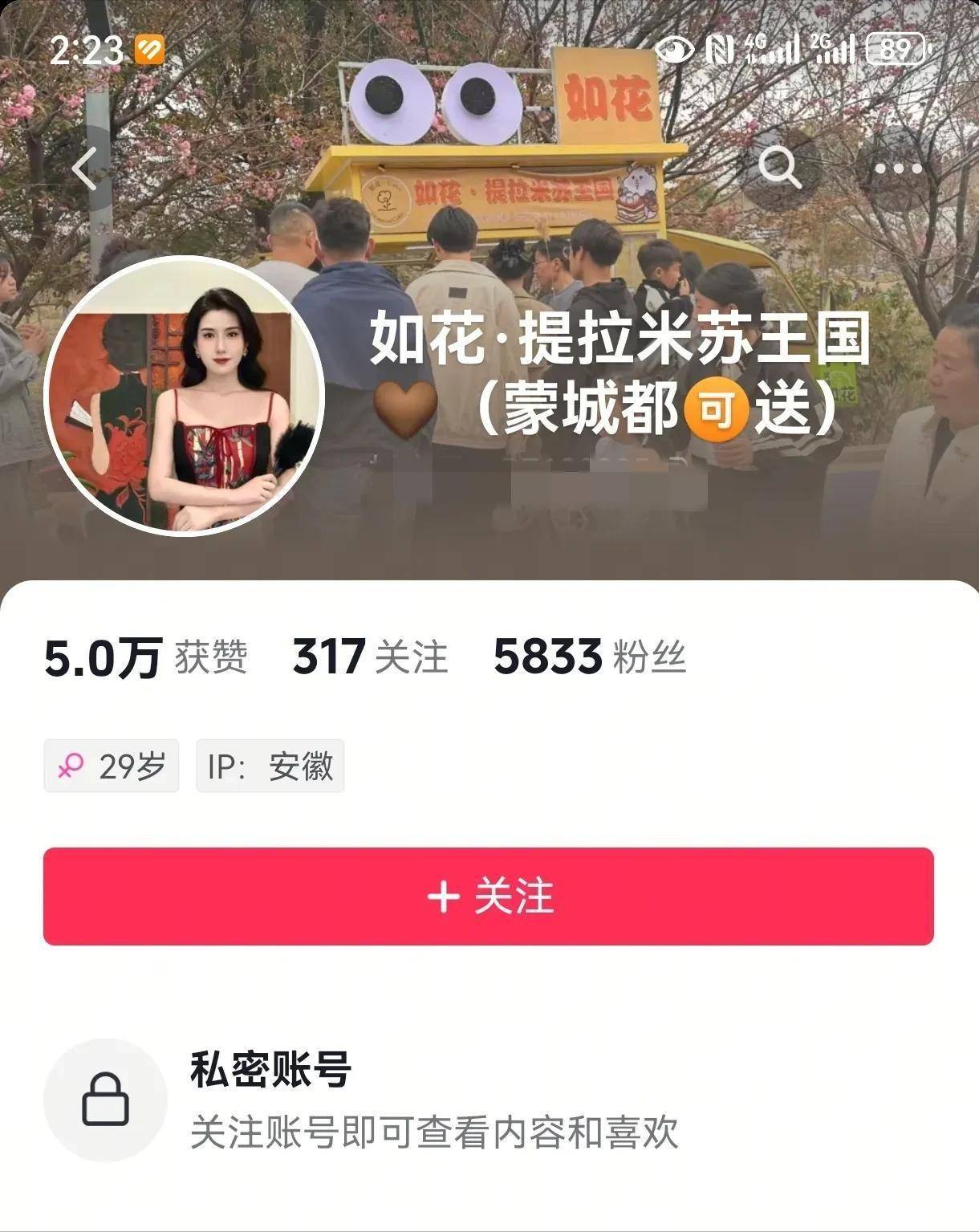
Task: View the profile avatar photo
Action: click(x=184, y=396)
